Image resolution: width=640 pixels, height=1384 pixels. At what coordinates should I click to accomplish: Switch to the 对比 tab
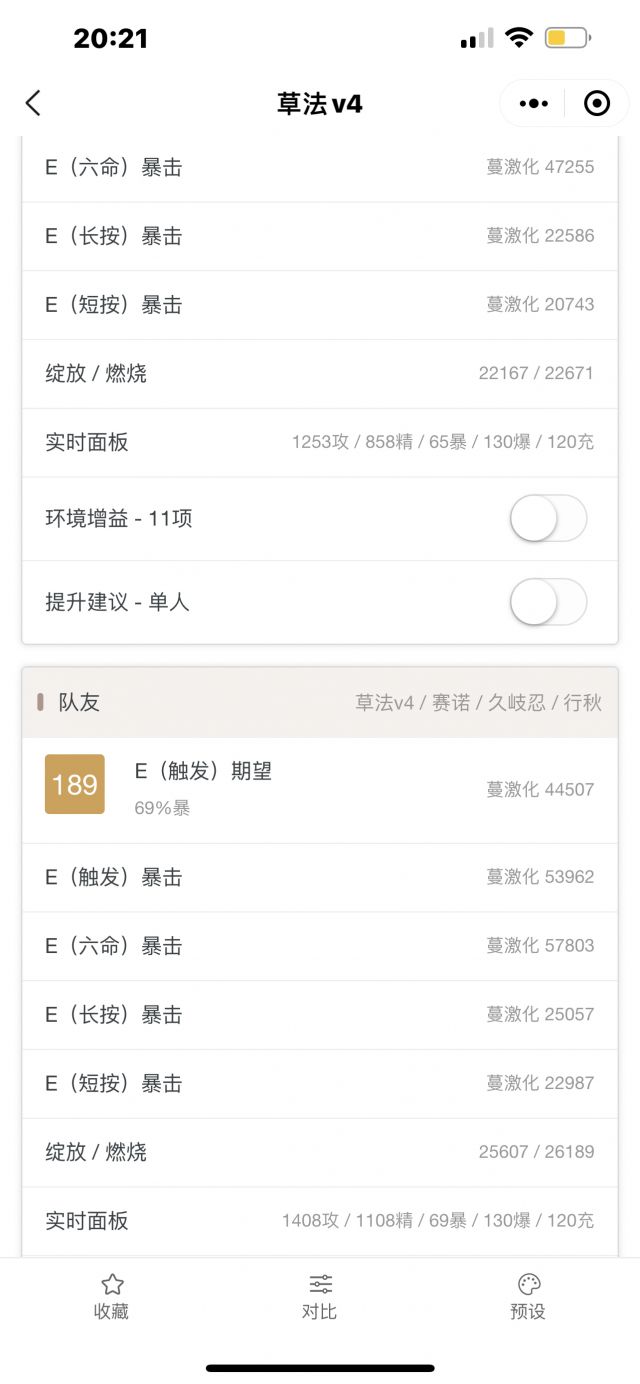320,1296
